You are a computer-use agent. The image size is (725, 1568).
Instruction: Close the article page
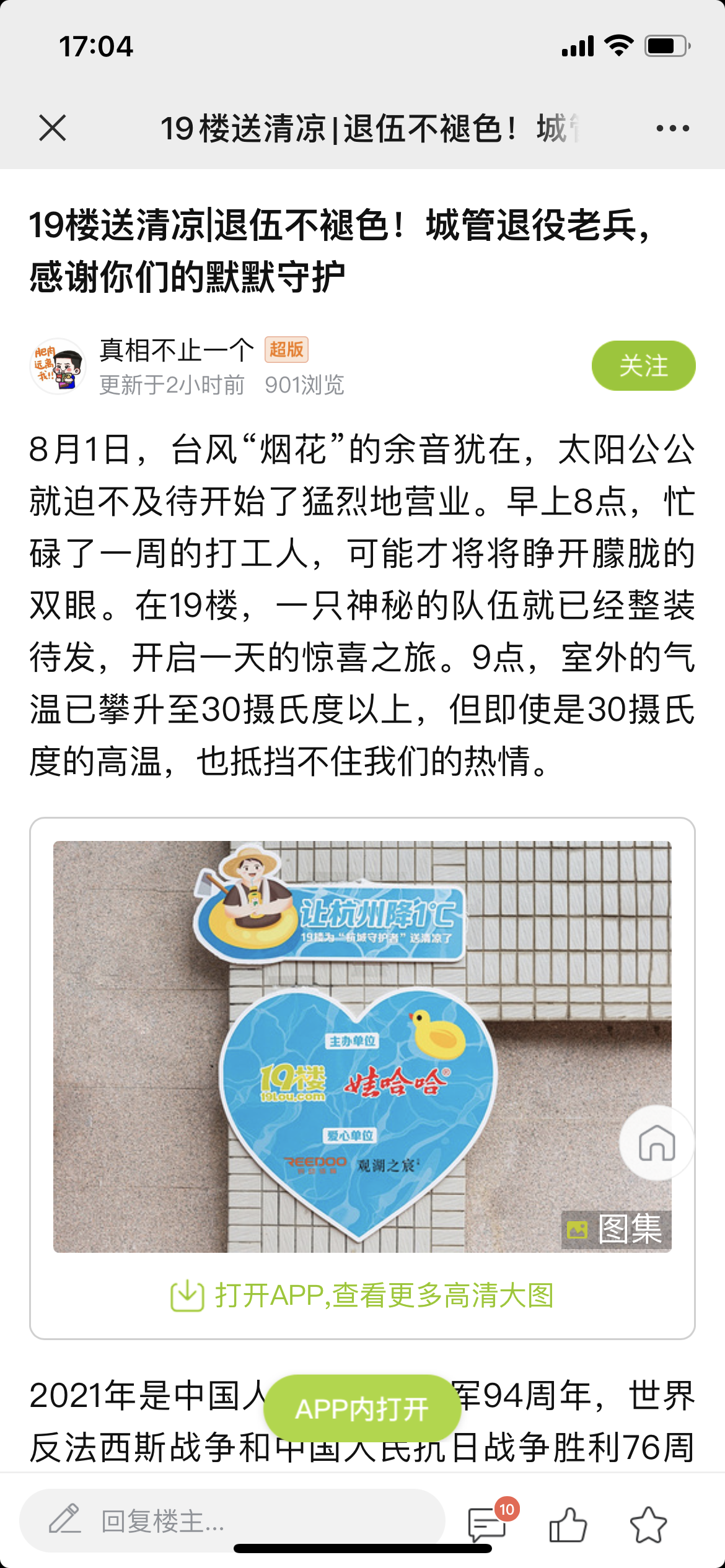[53, 128]
